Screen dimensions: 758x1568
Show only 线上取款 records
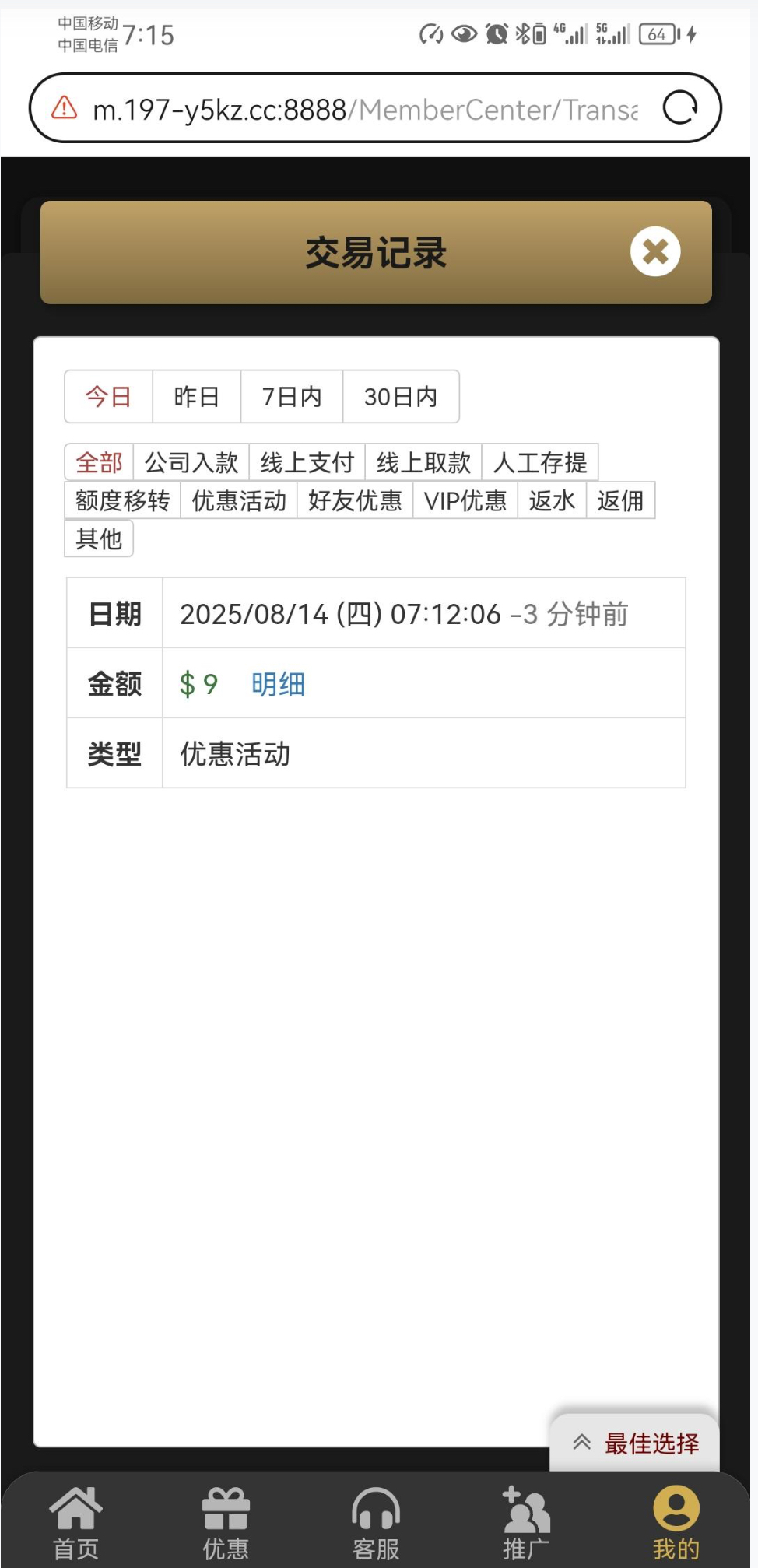[x=423, y=463]
